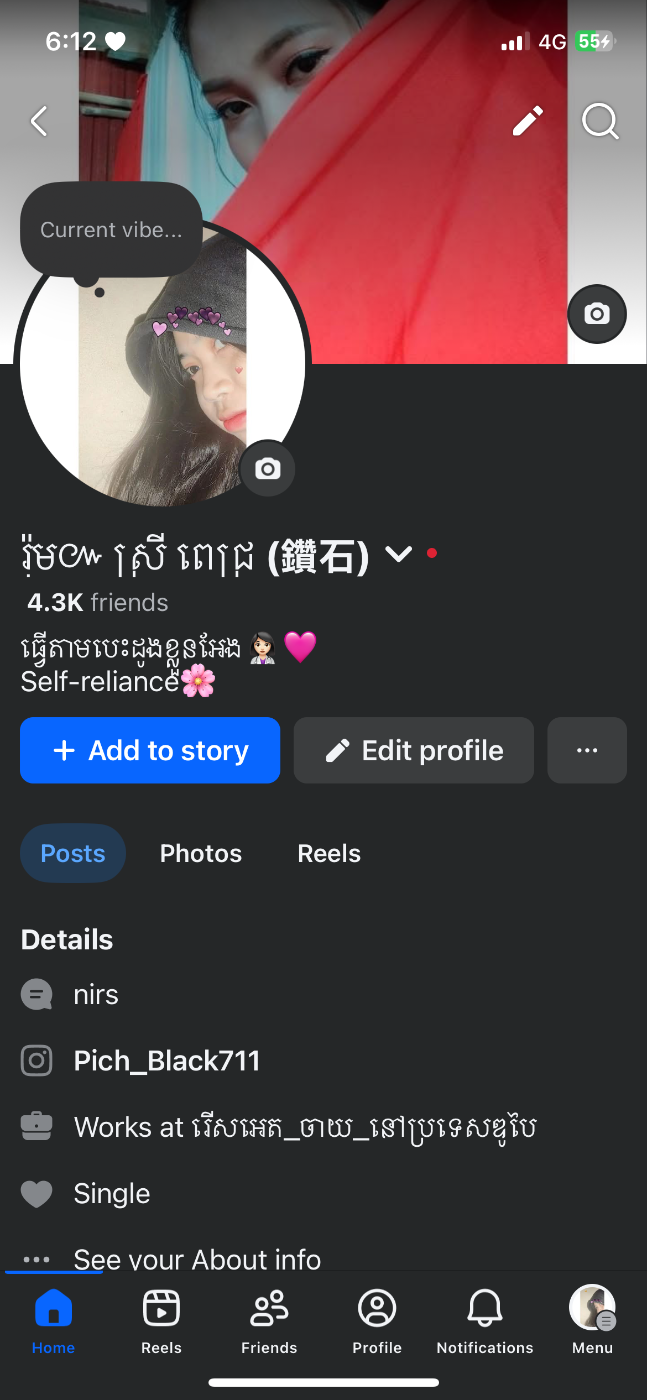
Task: Select the Posts tab
Action: [x=73, y=853]
